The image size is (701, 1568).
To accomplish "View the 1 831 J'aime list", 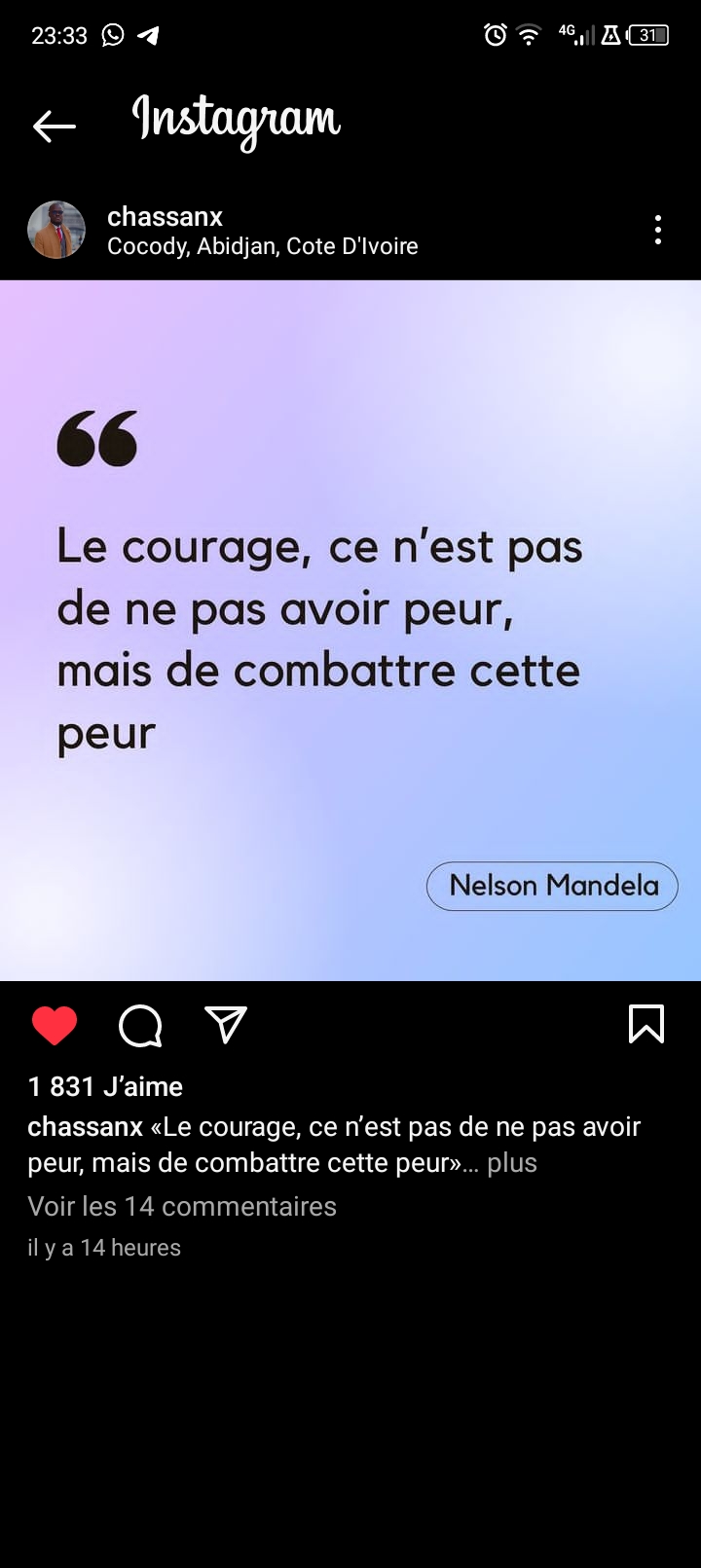I will click(x=105, y=1086).
